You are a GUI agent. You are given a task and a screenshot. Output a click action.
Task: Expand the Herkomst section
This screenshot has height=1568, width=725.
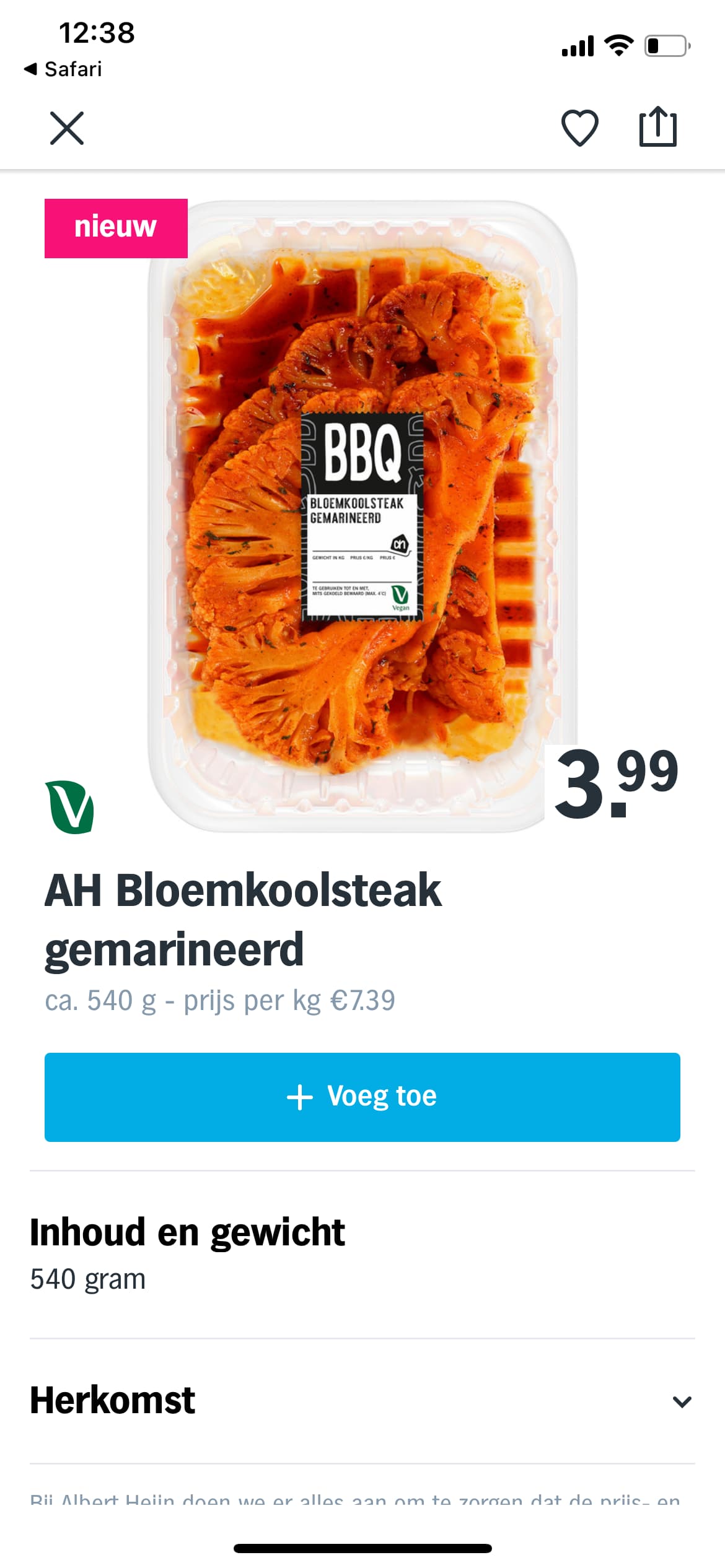click(x=362, y=1401)
